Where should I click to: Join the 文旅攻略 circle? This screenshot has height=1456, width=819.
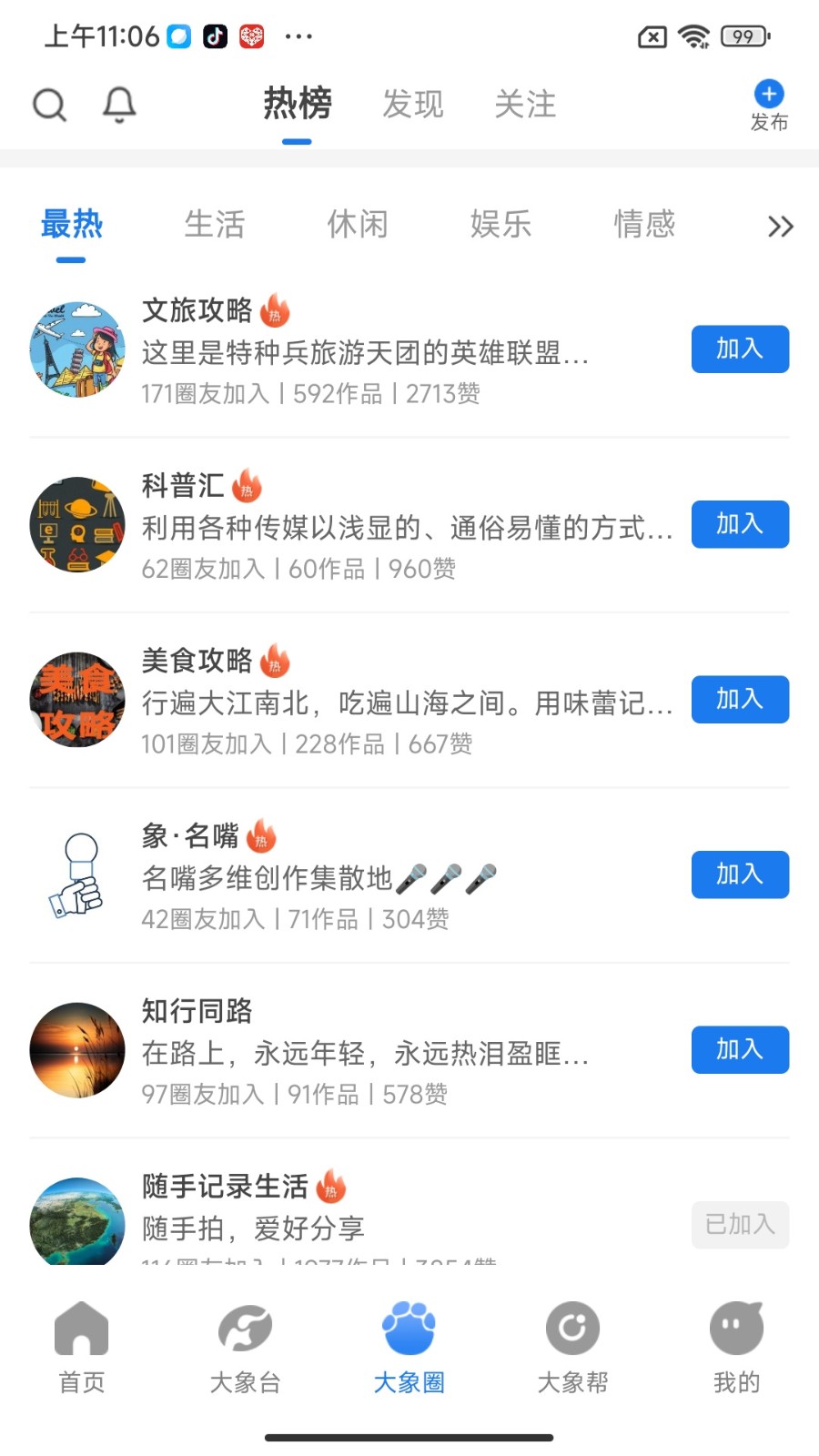[x=740, y=349]
